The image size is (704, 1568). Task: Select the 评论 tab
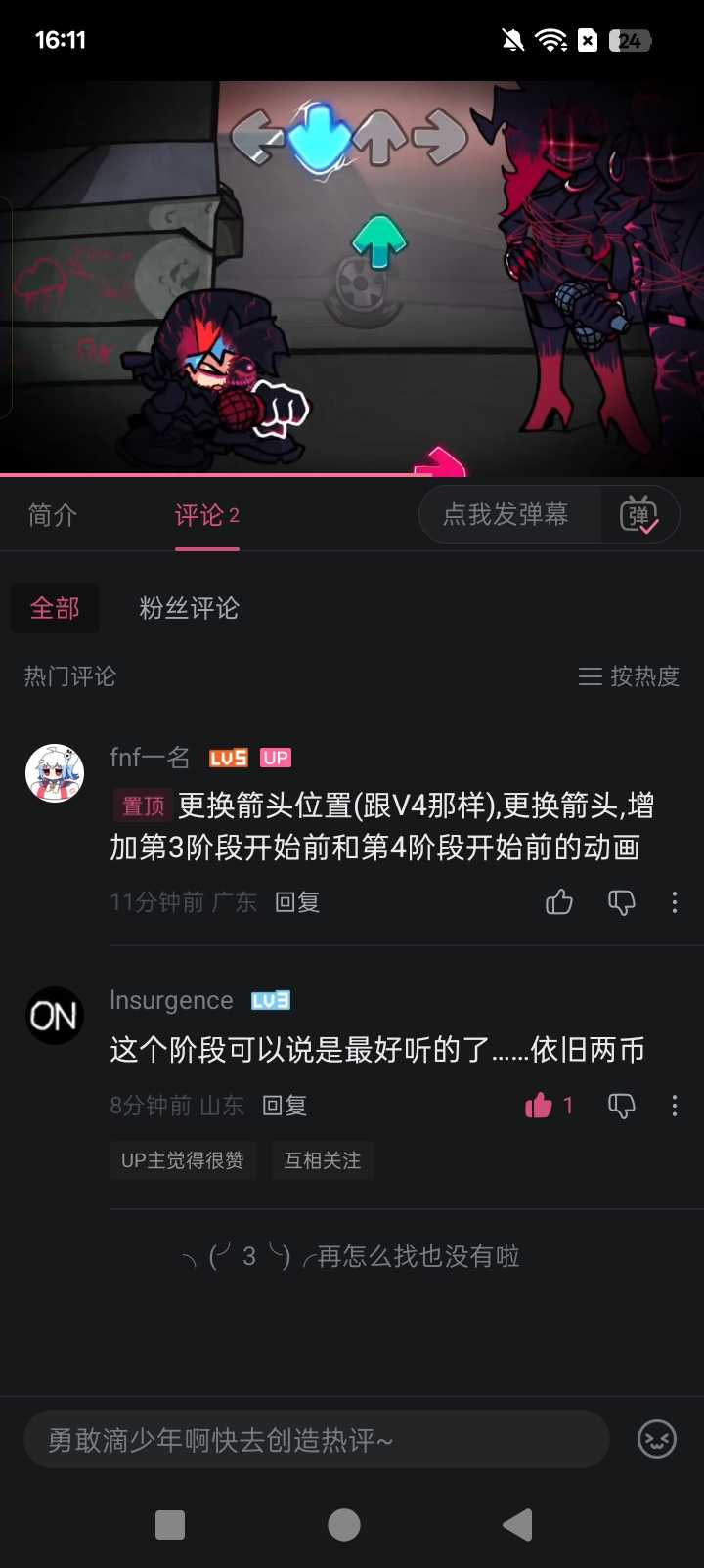(x=206, y=515)
